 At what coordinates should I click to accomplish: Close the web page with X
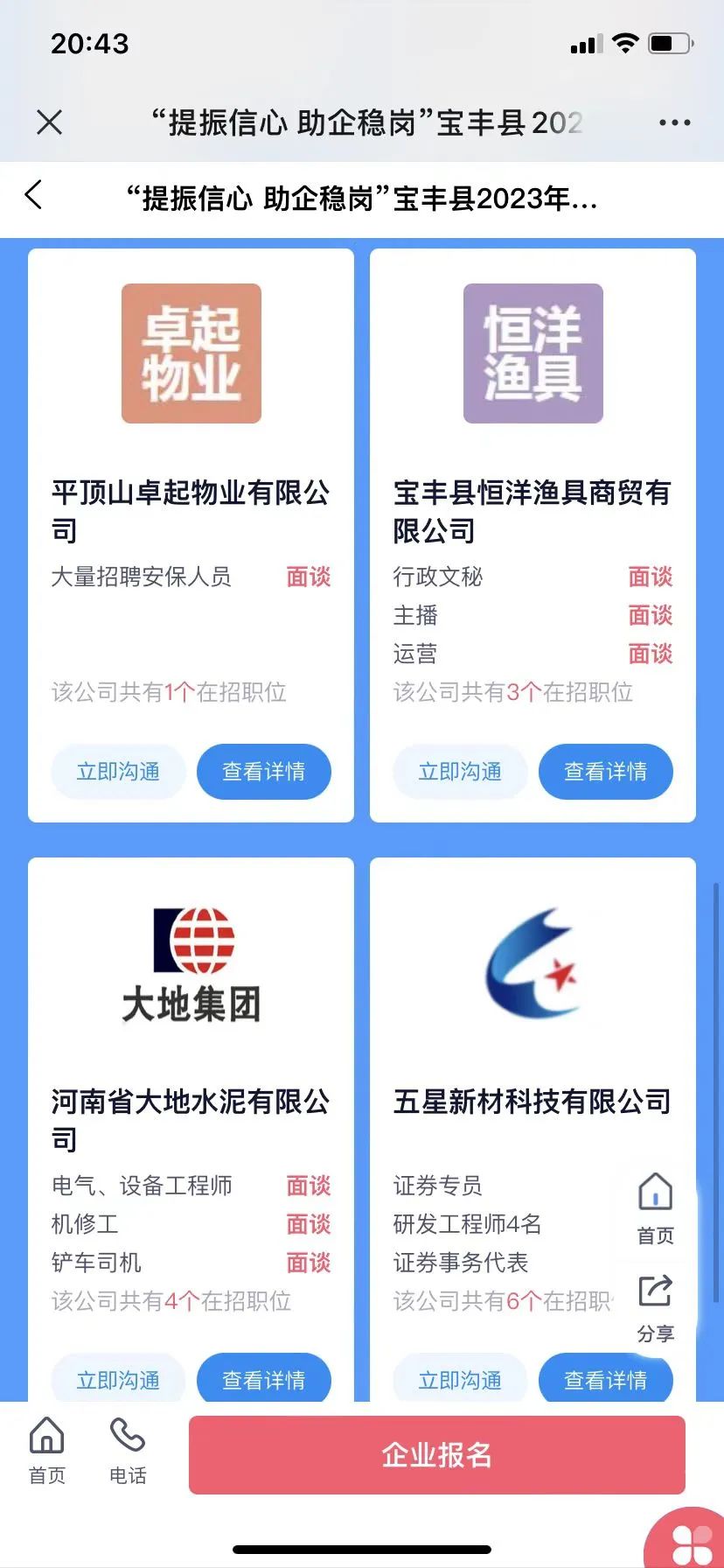tap(50, 122)
